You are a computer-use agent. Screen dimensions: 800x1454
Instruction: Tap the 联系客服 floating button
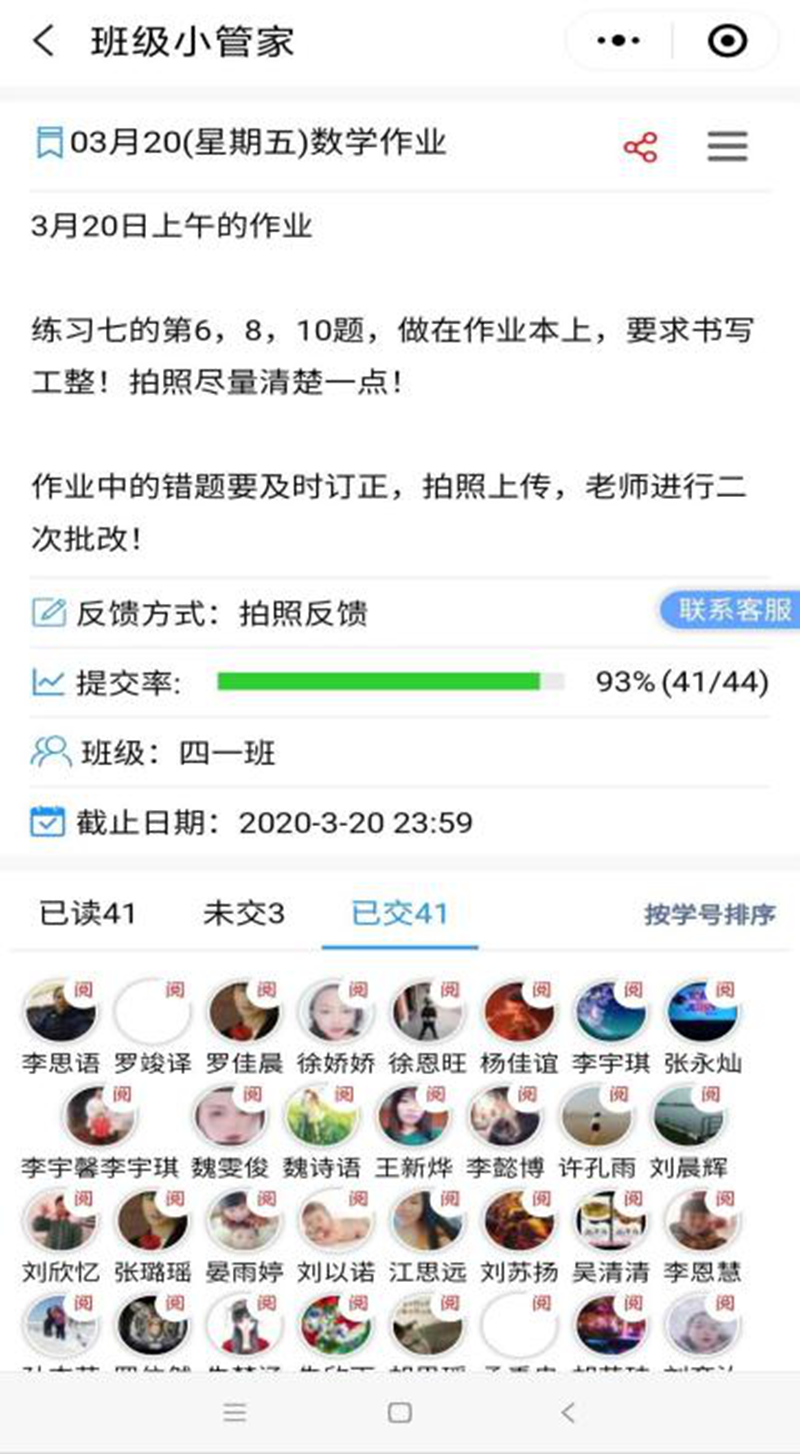pyautogui.click(x=733, y=609)
